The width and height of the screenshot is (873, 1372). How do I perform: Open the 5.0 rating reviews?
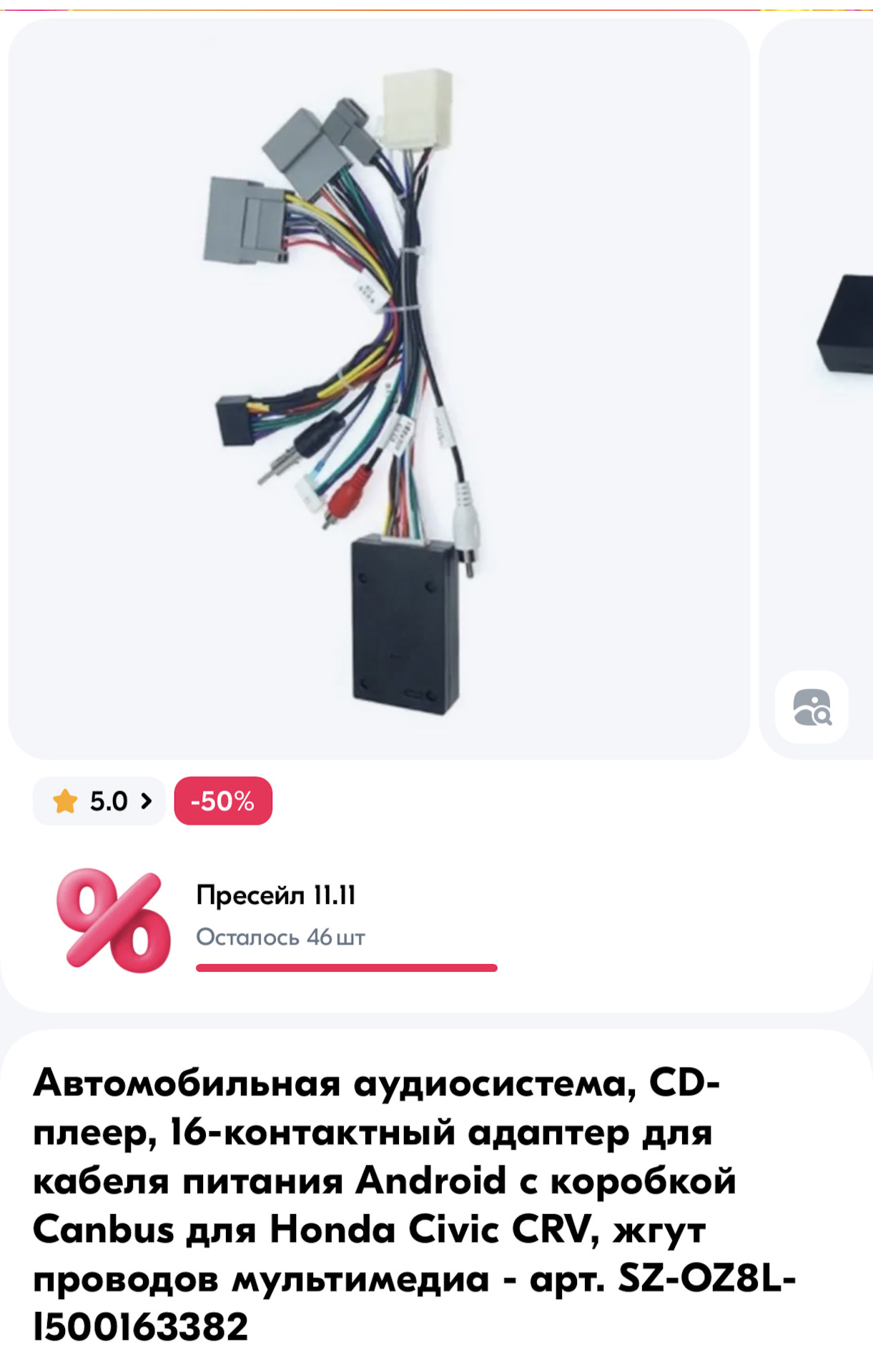(100, 801)
